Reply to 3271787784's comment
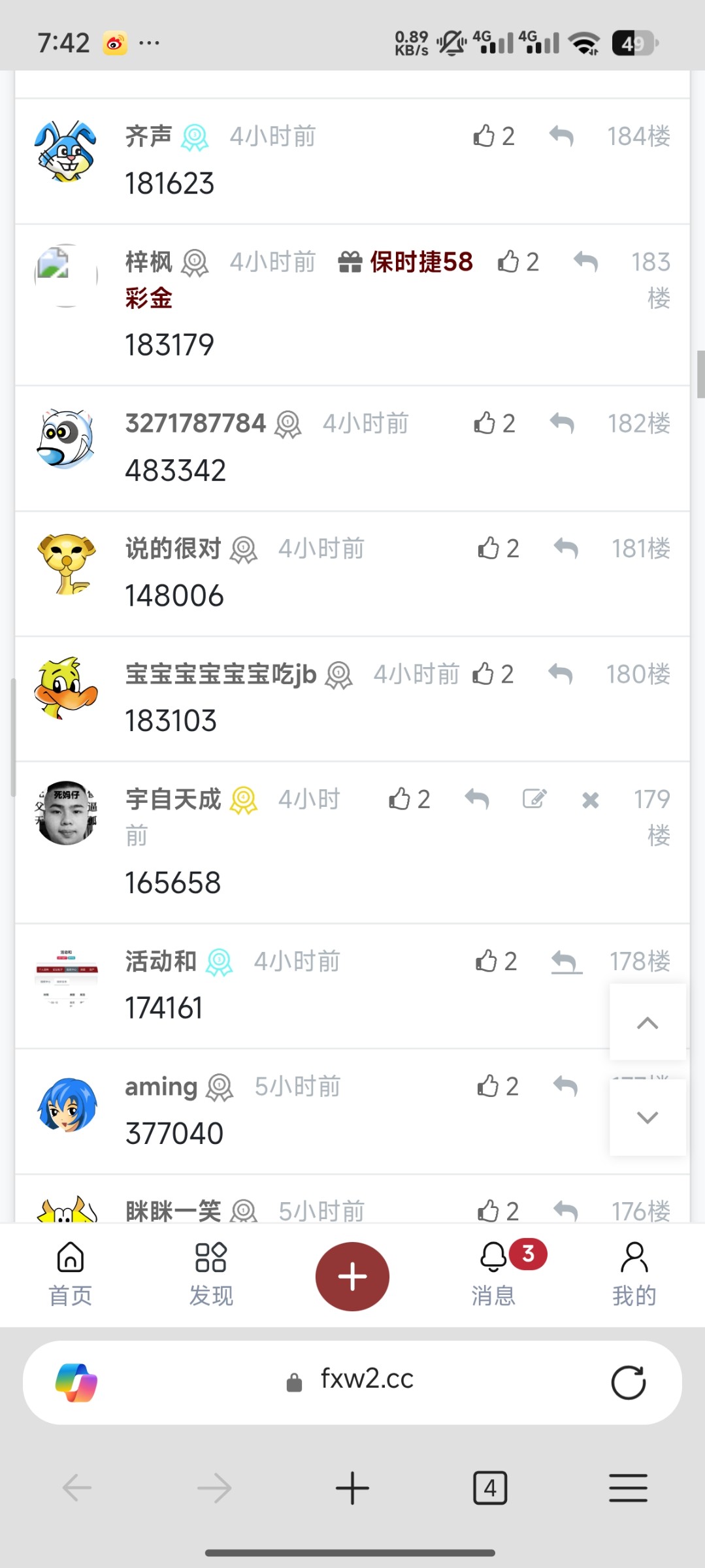The image size is (705, 1568). pos(562,423)
